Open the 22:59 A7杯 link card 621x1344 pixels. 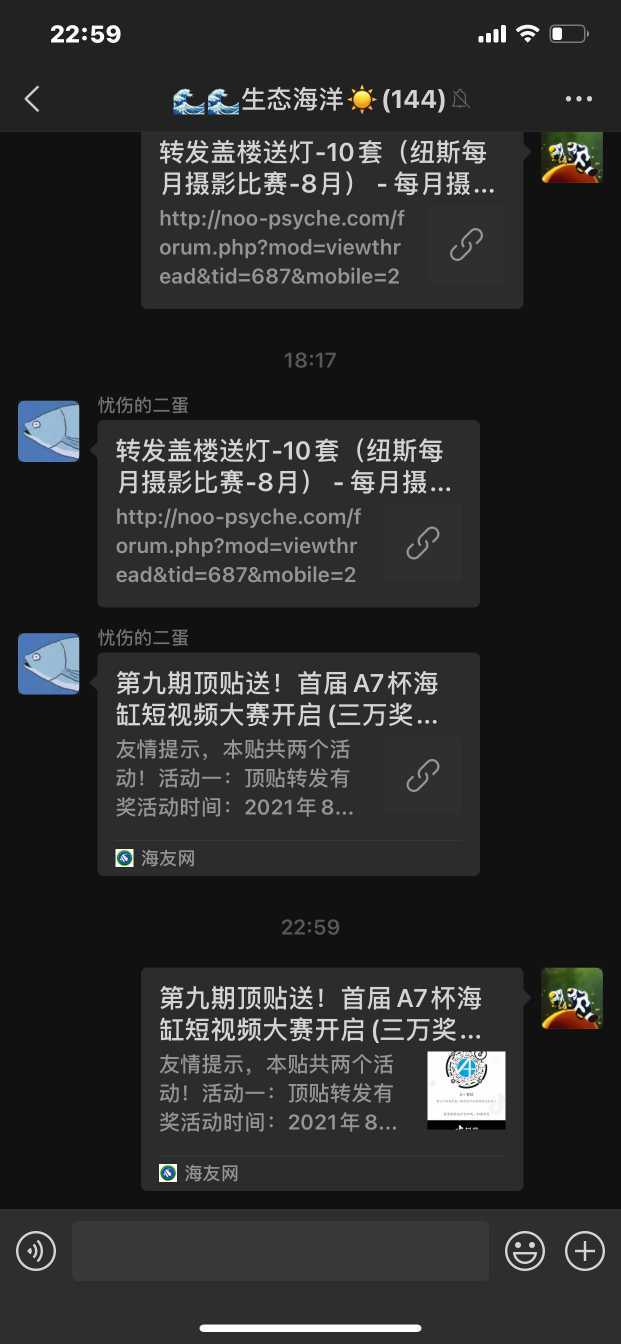point(331,1078)
